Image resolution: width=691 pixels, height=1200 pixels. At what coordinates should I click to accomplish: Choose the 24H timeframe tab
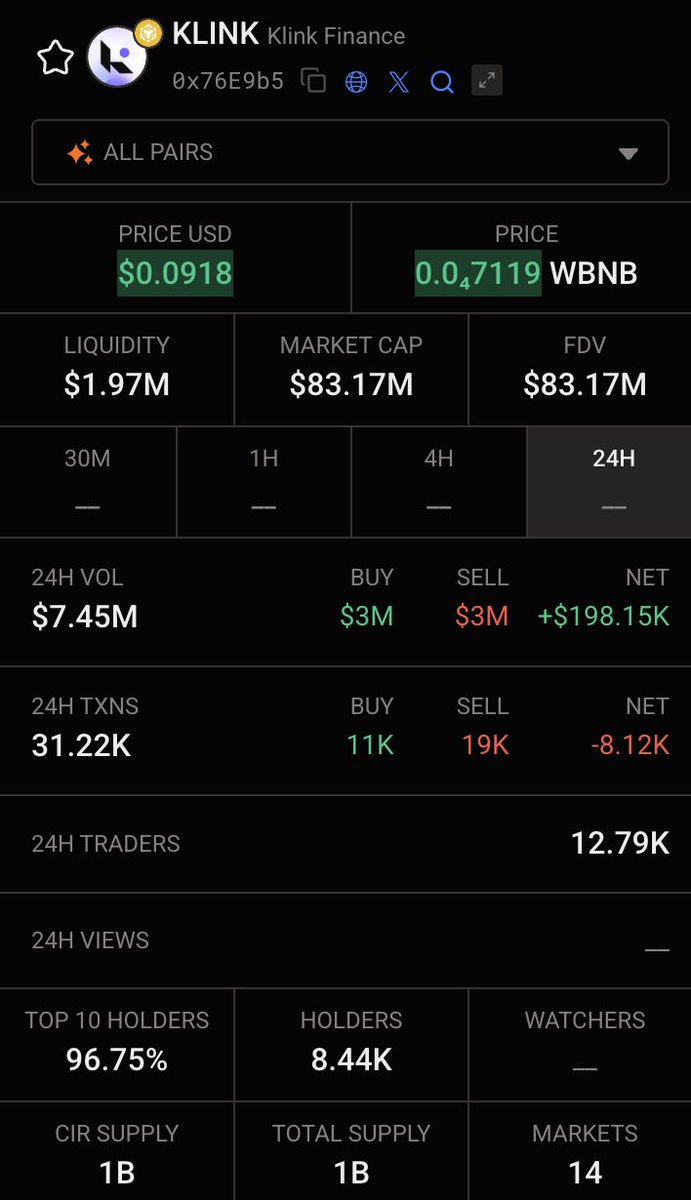click(613, 482)
